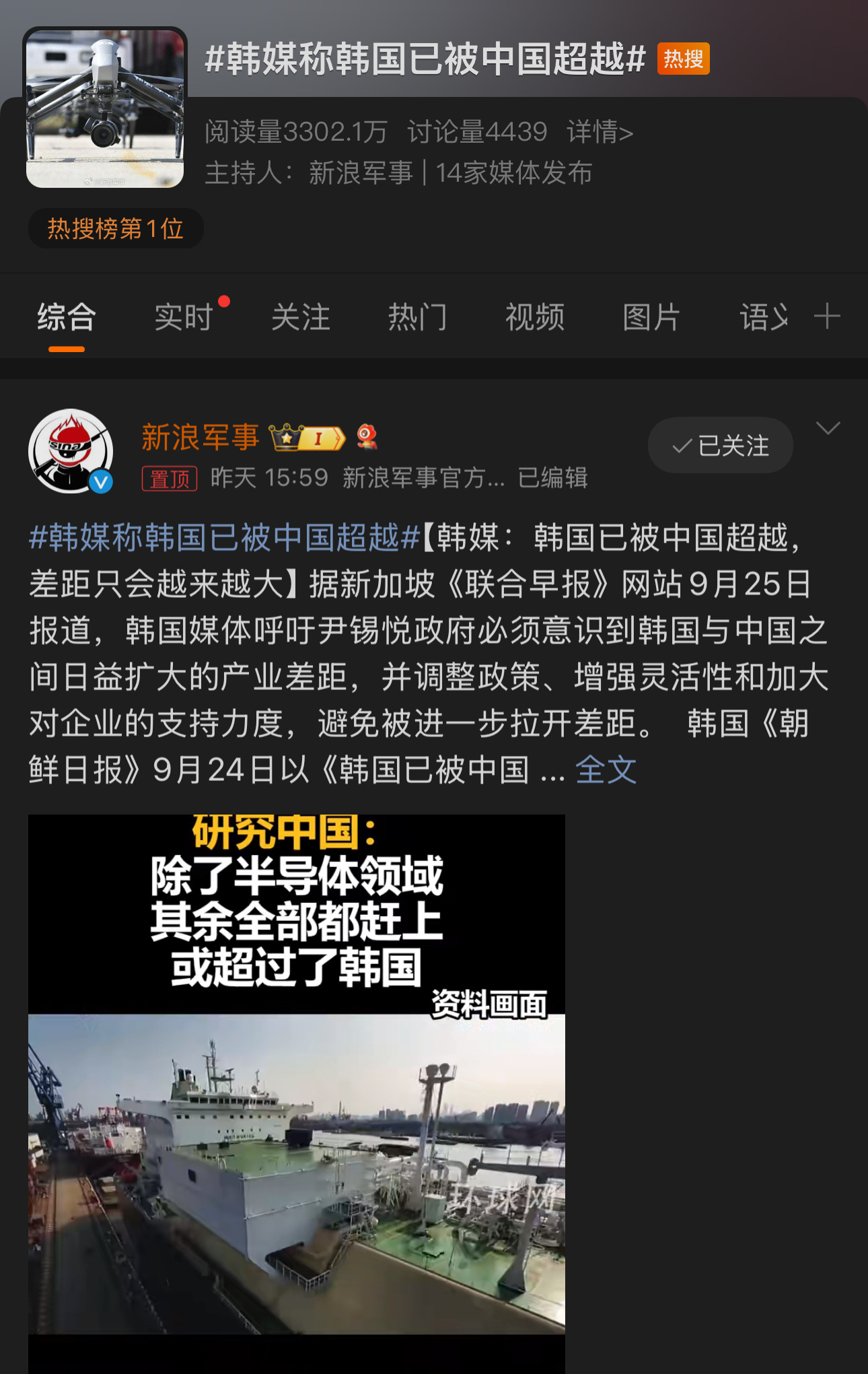Expand full post via 全文
Viewport: 868px width, 1374px height.
tap(606, 769)
